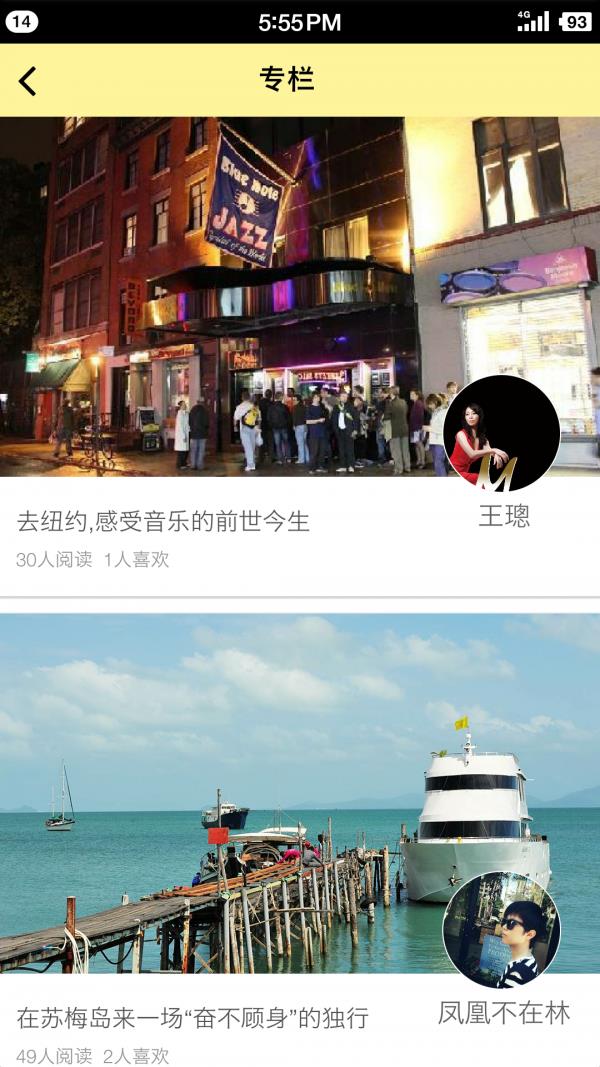The height and width of the screenshot is (1067, 600).
Task: Go back from the 专栏 page
Action: (28, 81)
